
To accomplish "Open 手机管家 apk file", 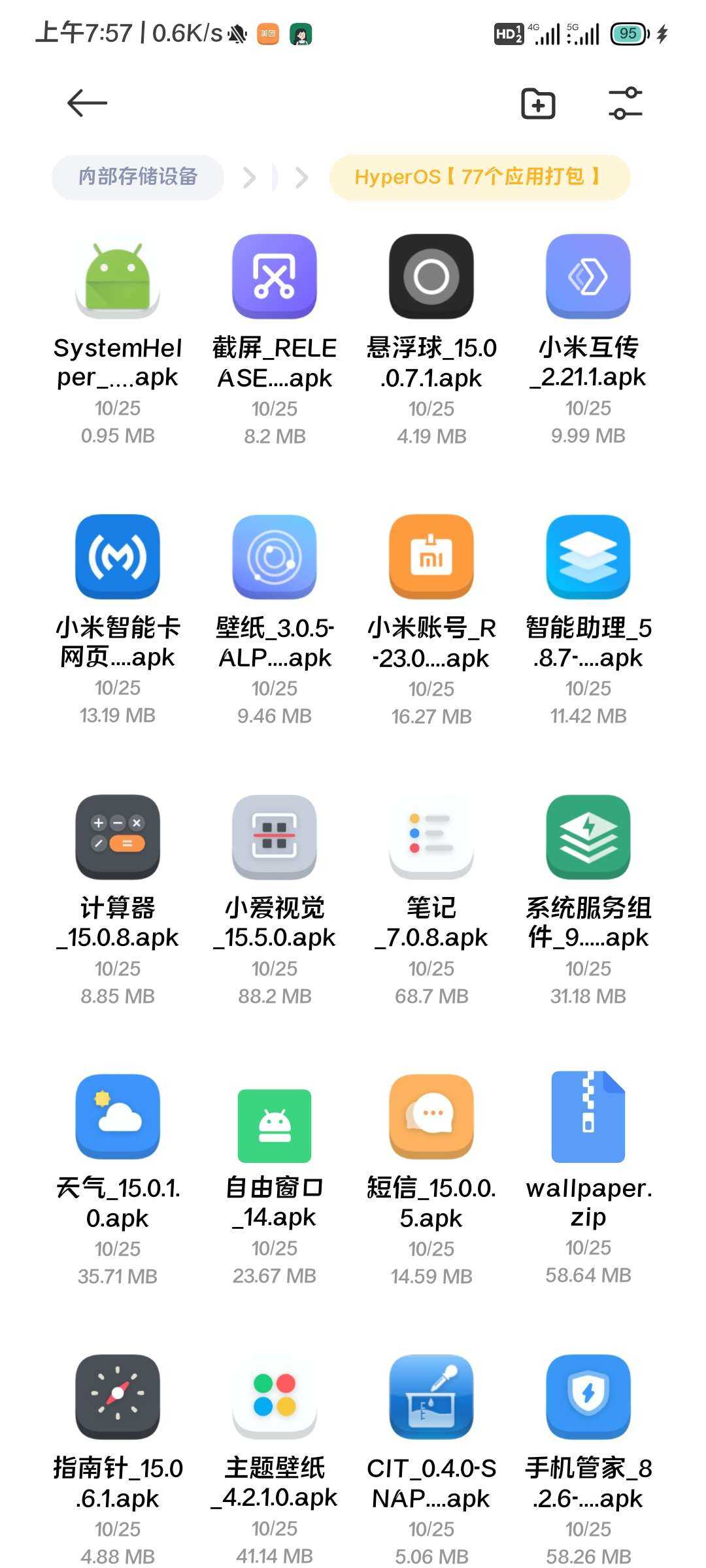I will [588, 1461].
